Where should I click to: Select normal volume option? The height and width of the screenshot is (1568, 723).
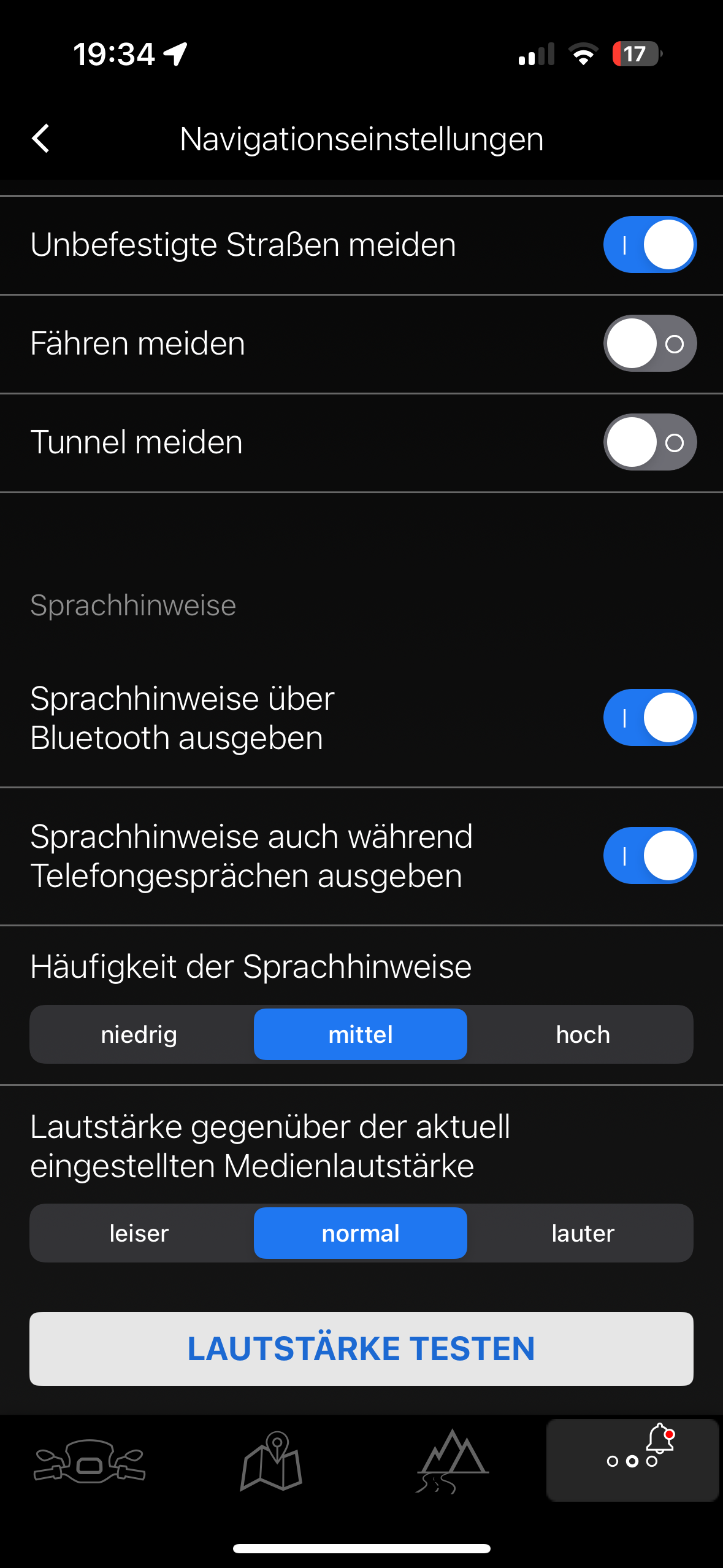(361, 1233)
